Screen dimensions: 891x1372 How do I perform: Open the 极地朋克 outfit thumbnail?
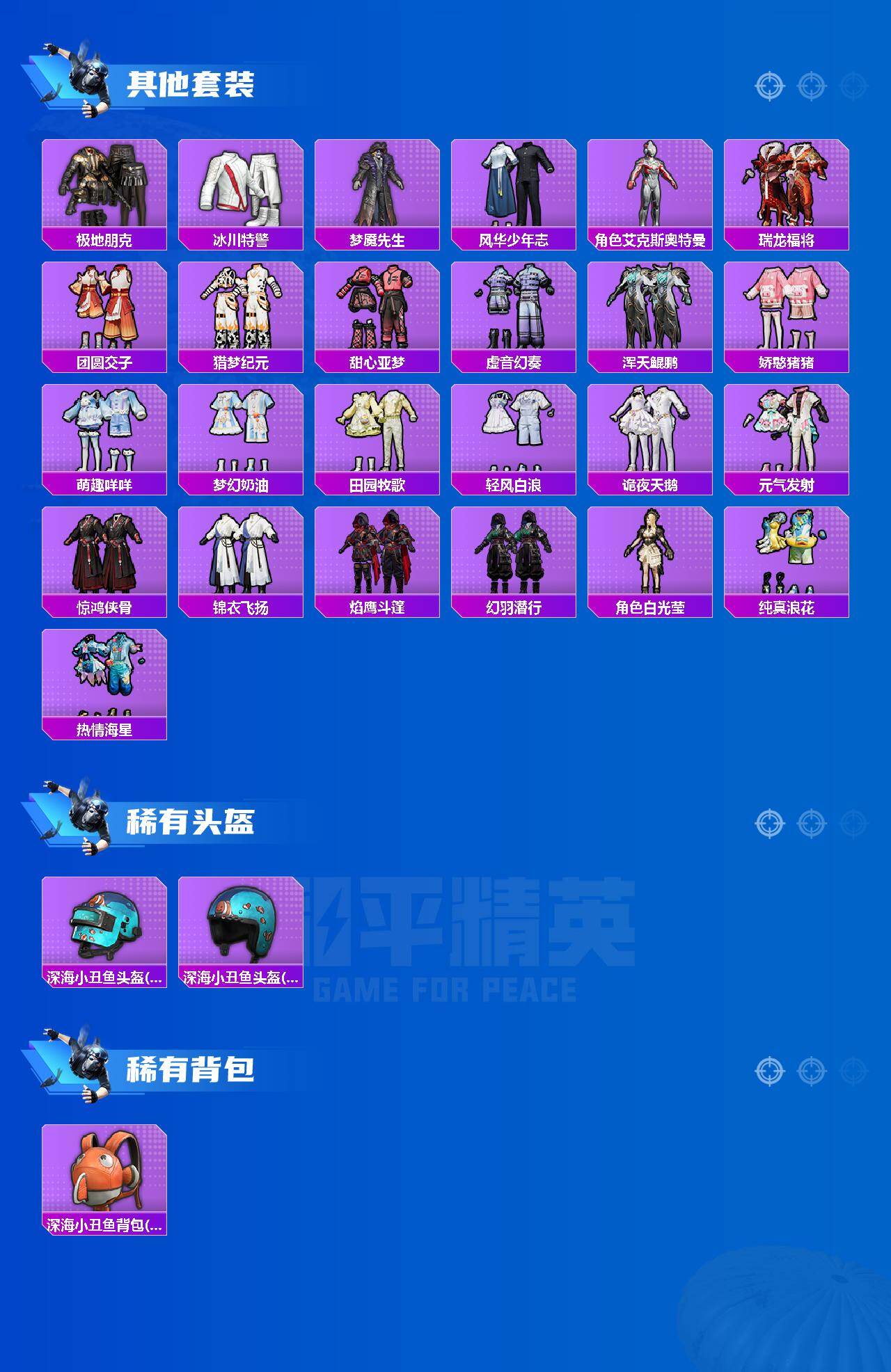[103, 186]
